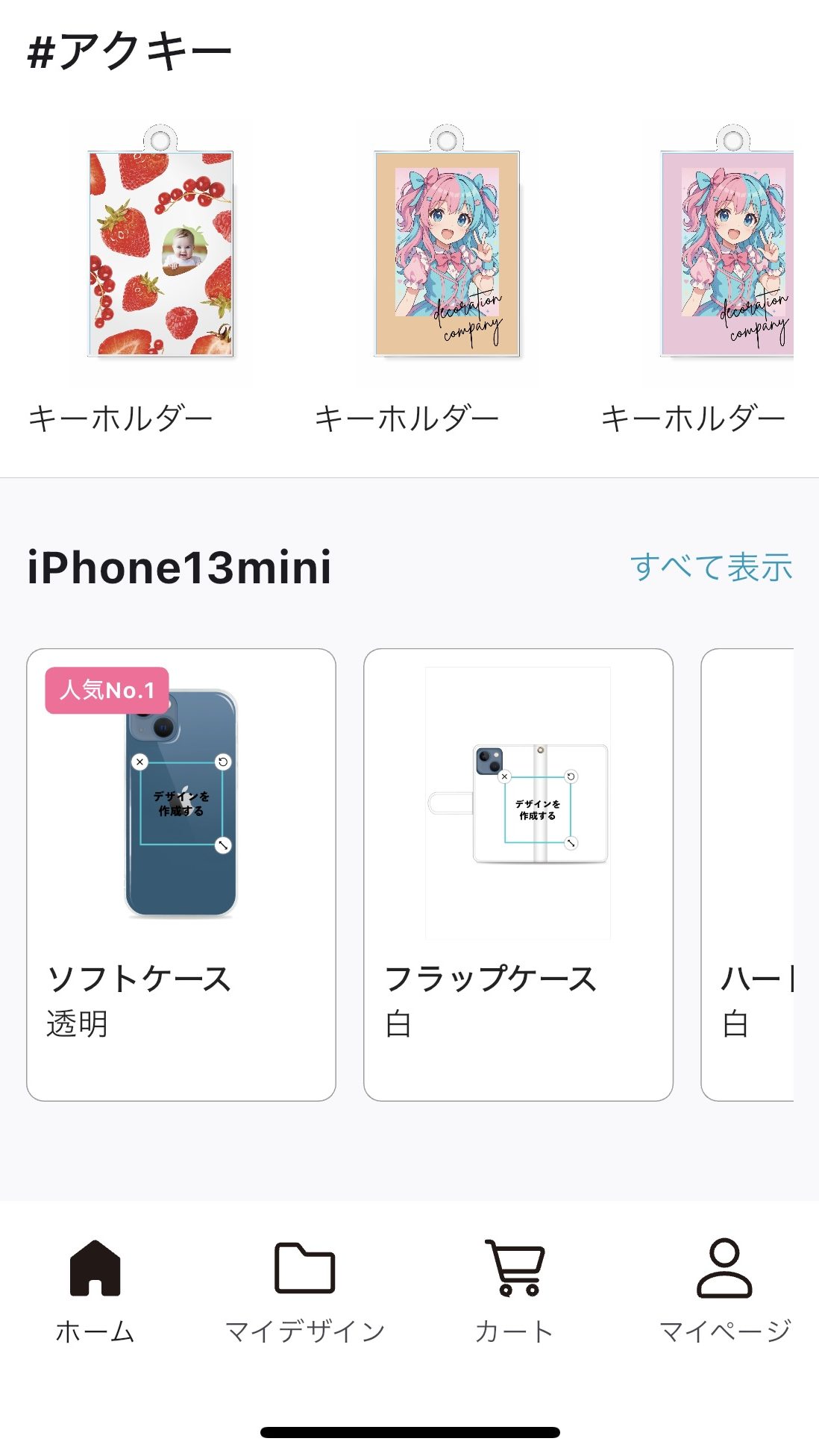Open the カート tab
Screen dimensions: 819x1456
[514, 1289]
